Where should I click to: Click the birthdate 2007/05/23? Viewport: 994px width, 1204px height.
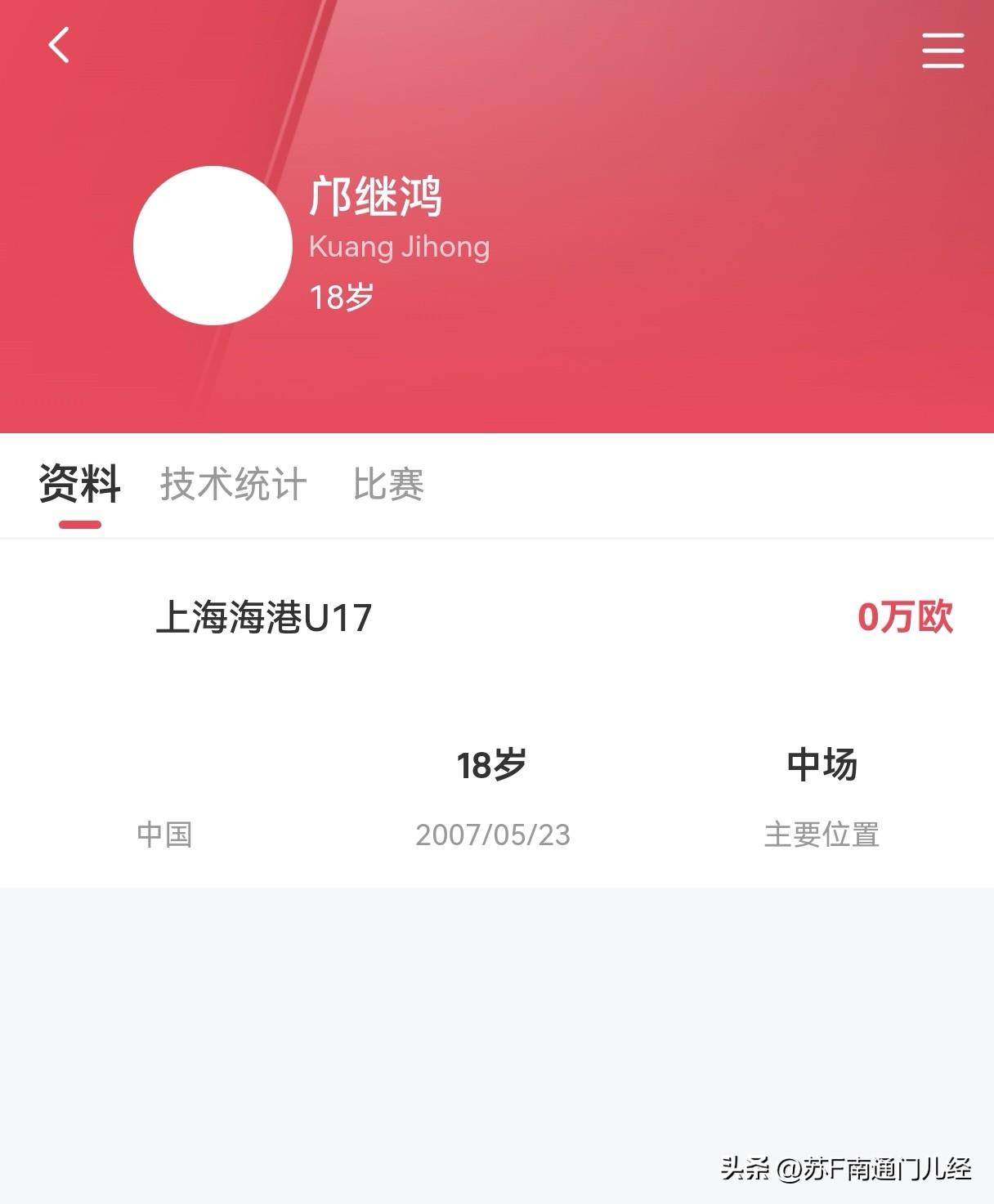click(x=494, y=835)
